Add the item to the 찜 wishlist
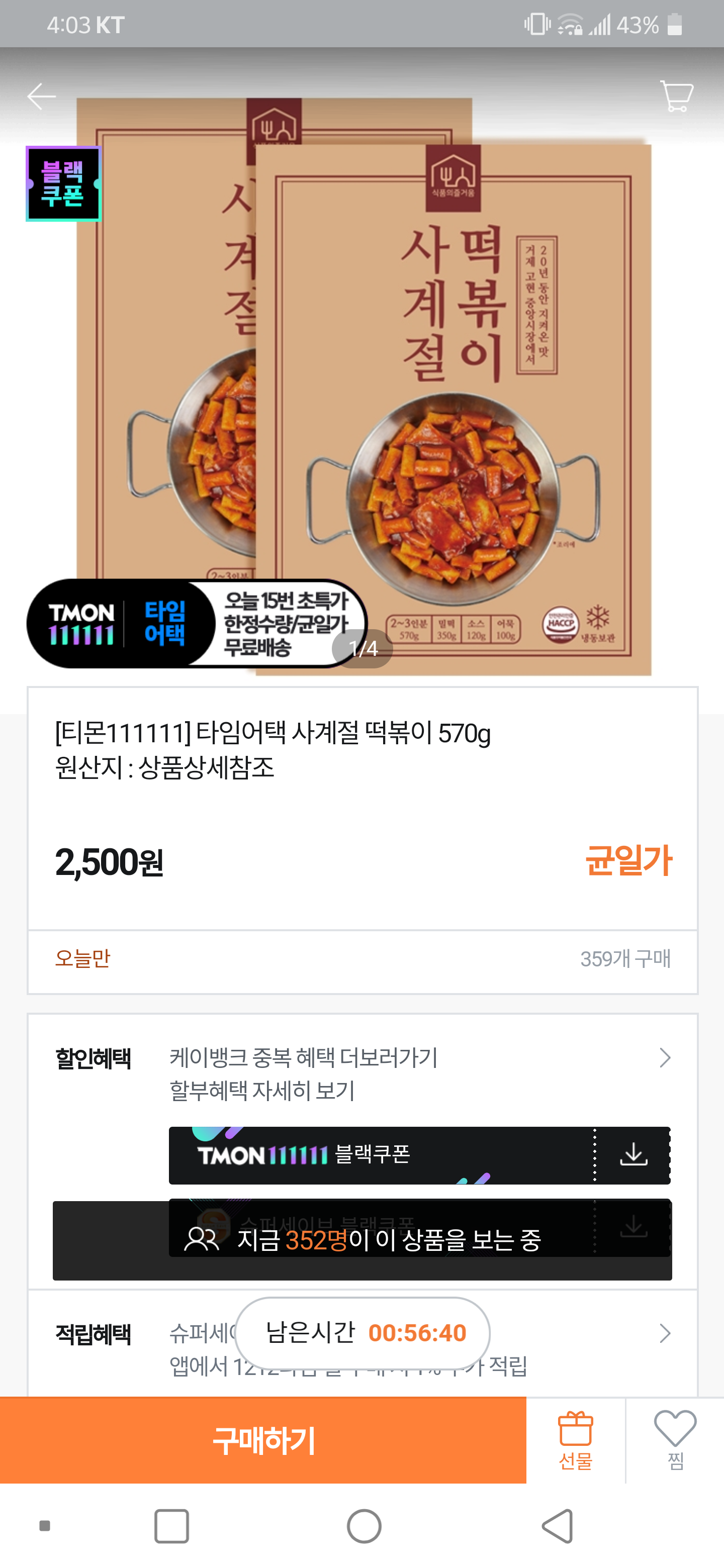 (675, 1440)
